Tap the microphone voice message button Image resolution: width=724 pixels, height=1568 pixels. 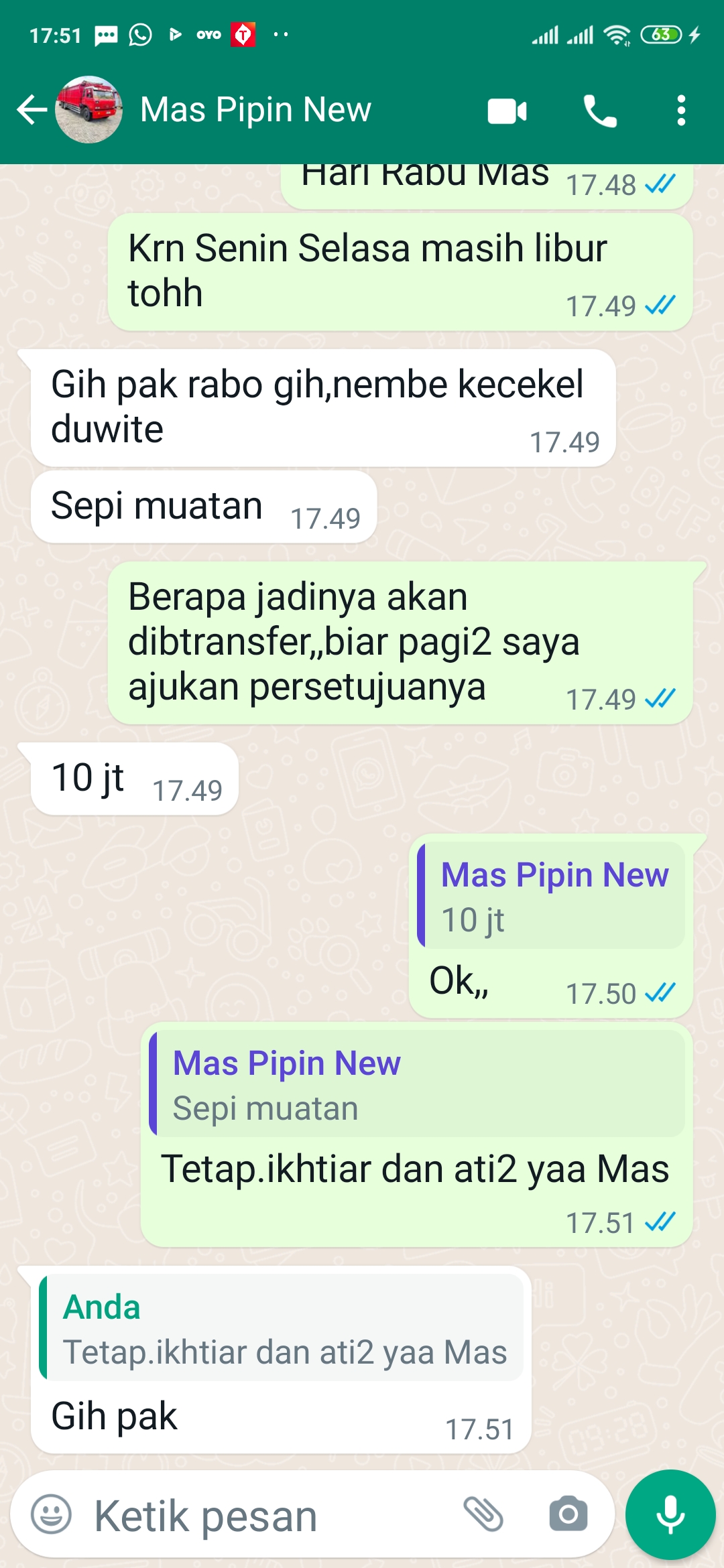point(670,1514)
